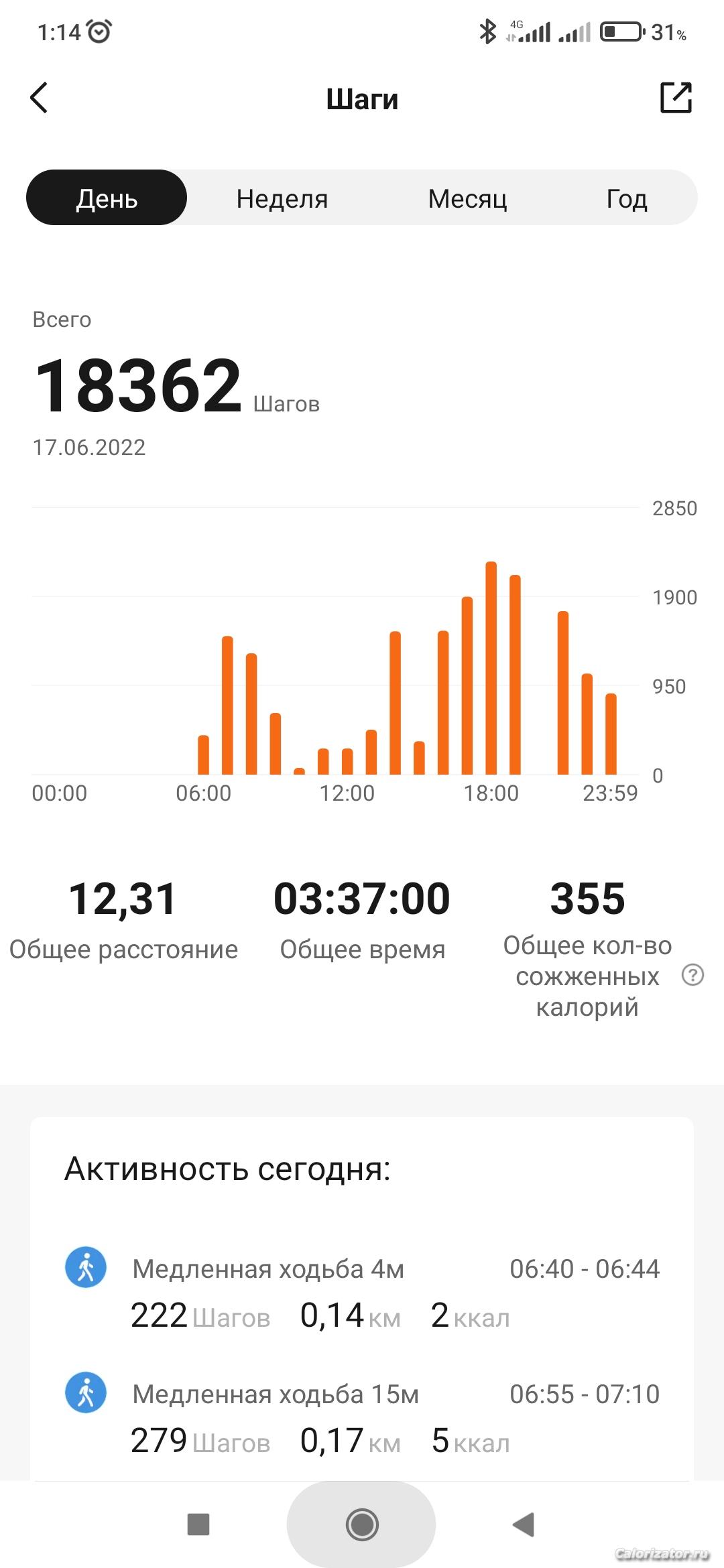The image size is (724, 1568).
Task: Go back from the Шаги screen
Action: pos(40,98)
